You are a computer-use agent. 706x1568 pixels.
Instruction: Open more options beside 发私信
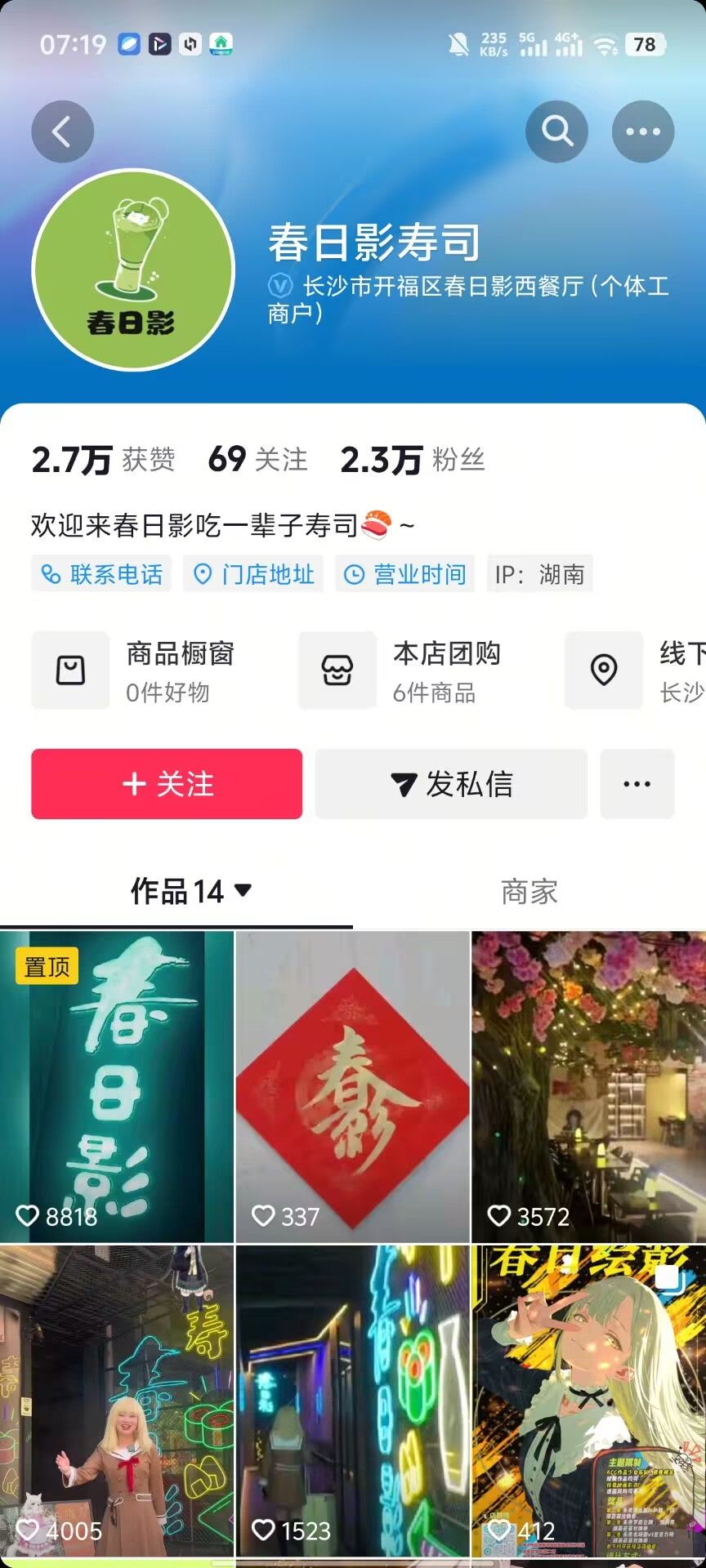pyautogui.click(x=637, y=784)
